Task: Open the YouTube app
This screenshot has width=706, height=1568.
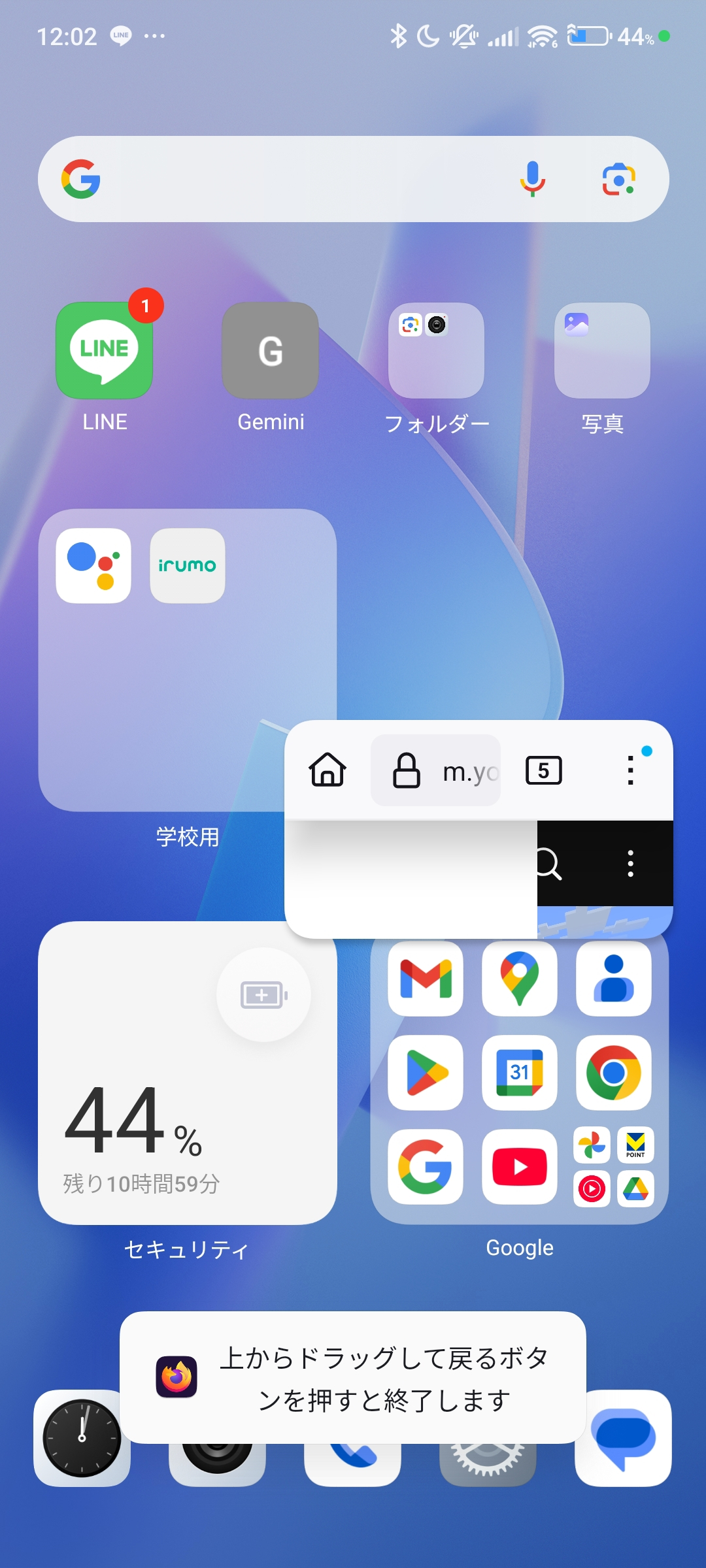Action: (x=520, y=1167)
